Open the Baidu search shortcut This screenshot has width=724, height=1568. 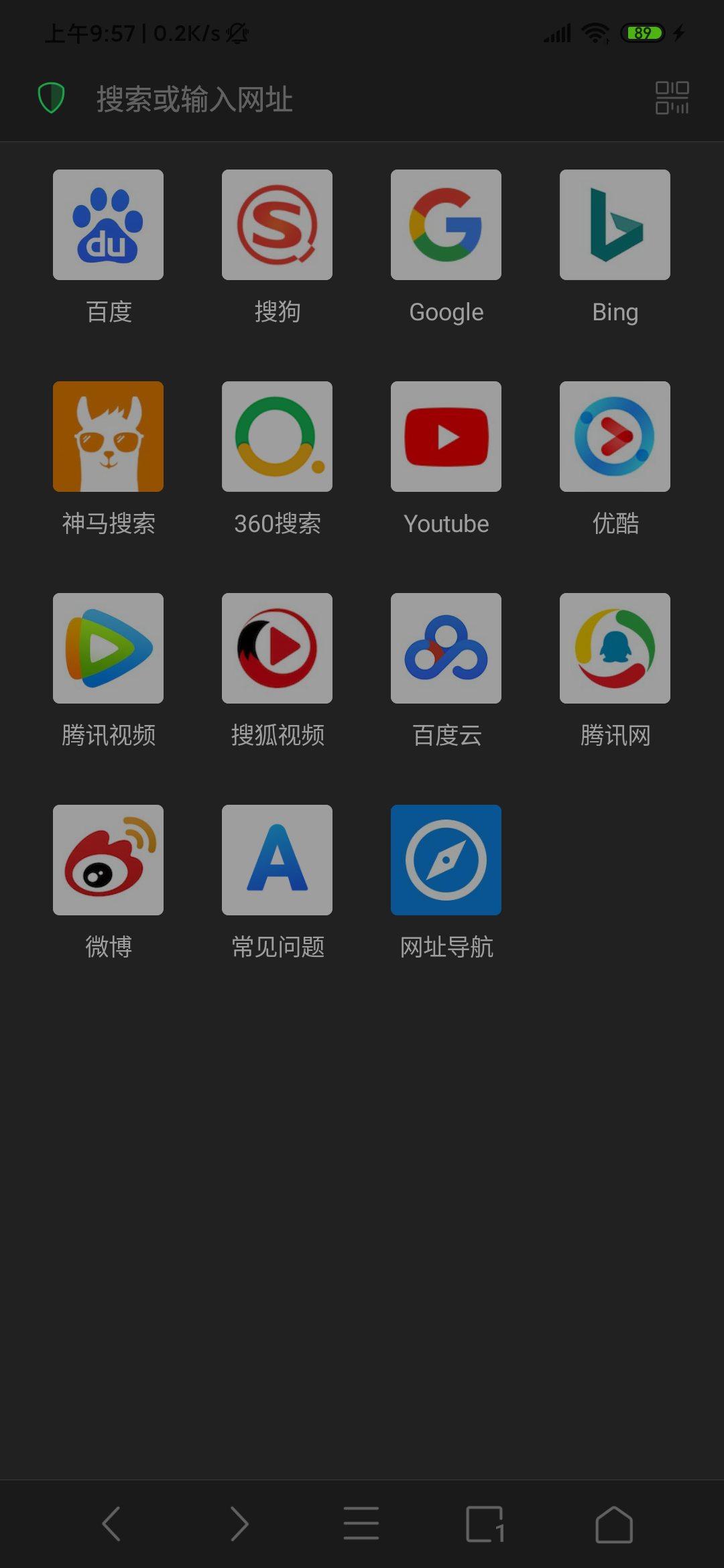[x=108, y=224]
